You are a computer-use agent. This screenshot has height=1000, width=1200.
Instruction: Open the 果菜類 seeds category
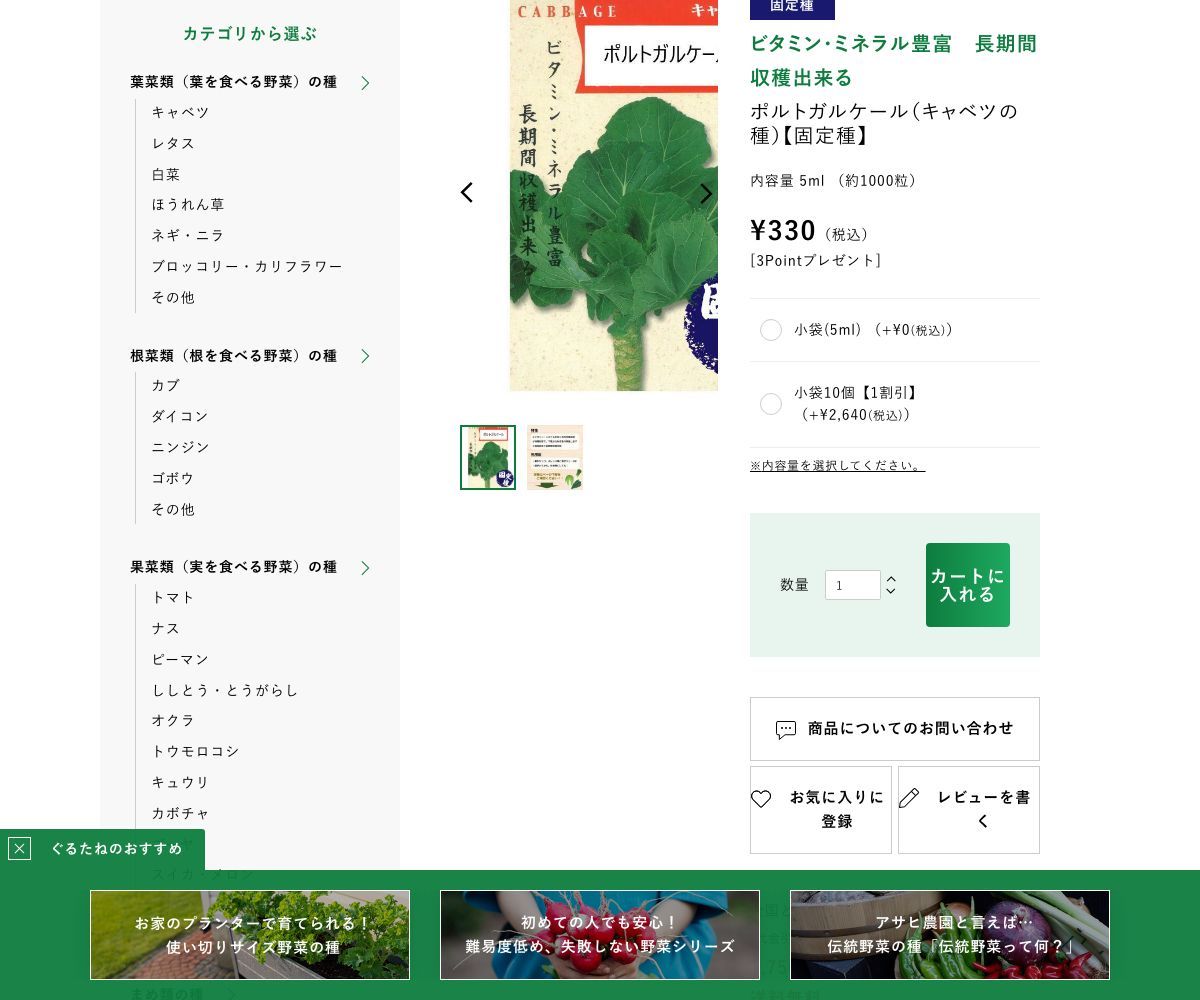(234, 567)
